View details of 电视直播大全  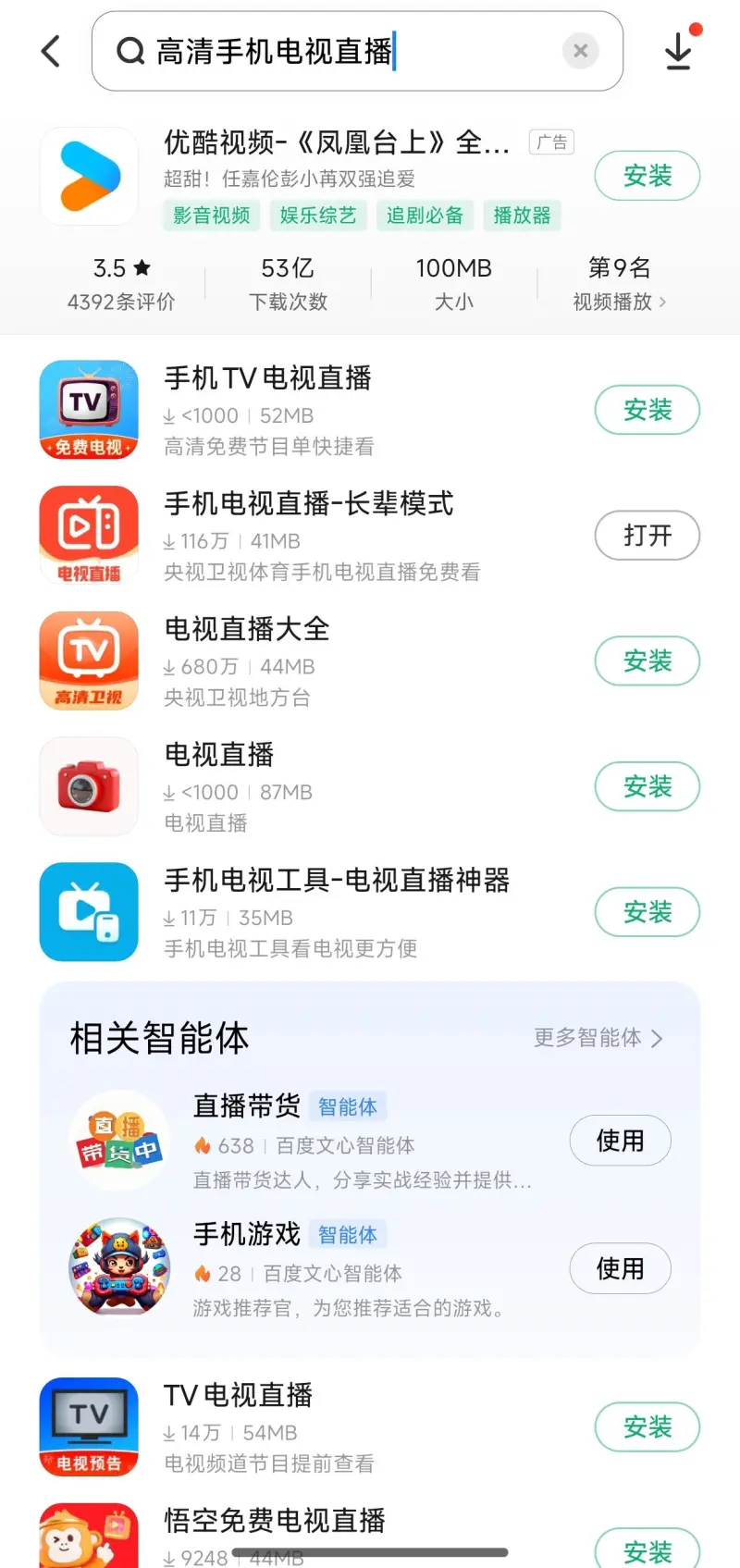click(247, 630)
